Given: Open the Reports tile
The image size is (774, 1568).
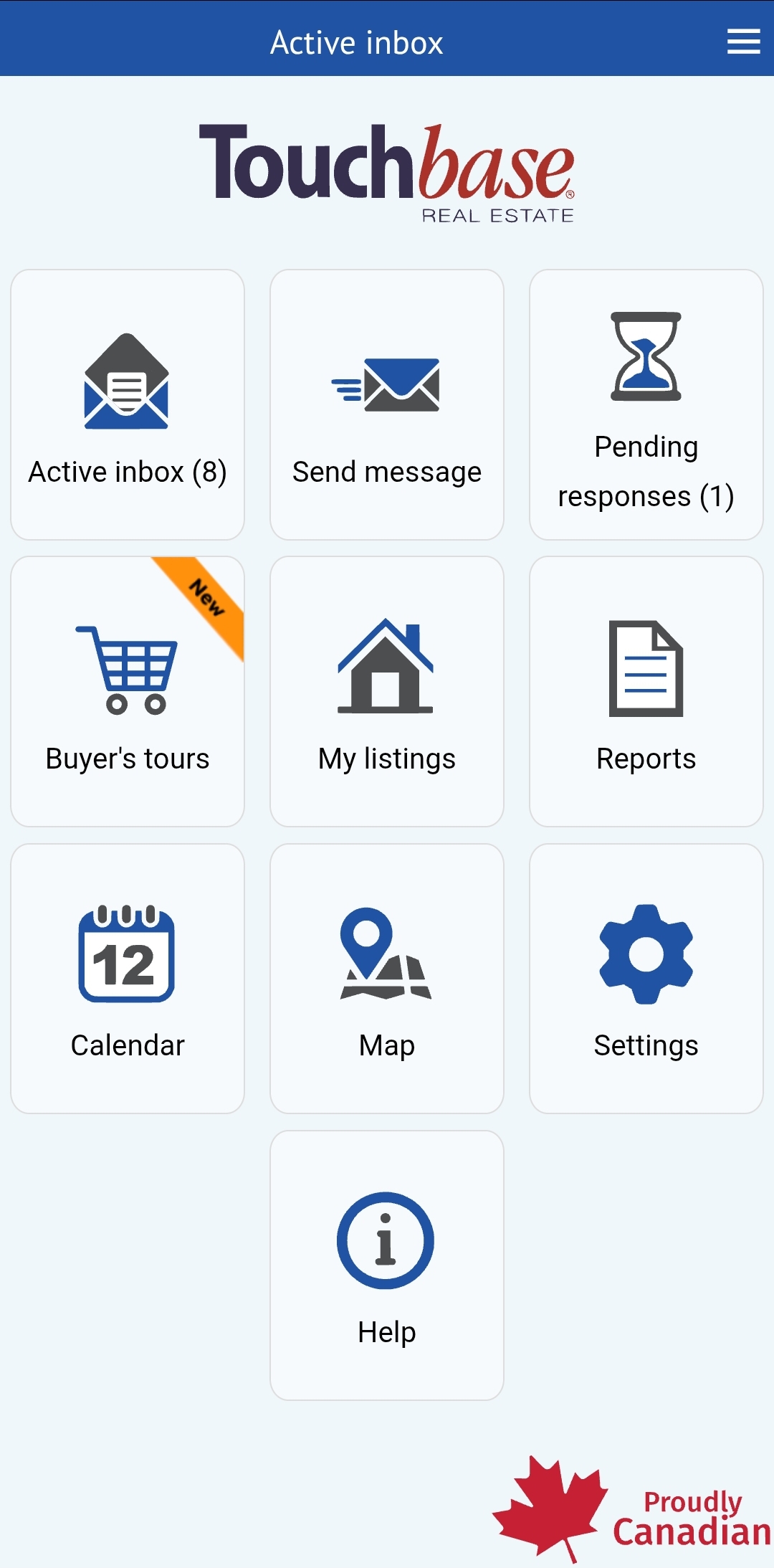Looking at the screenshot, I should [646, 691].
